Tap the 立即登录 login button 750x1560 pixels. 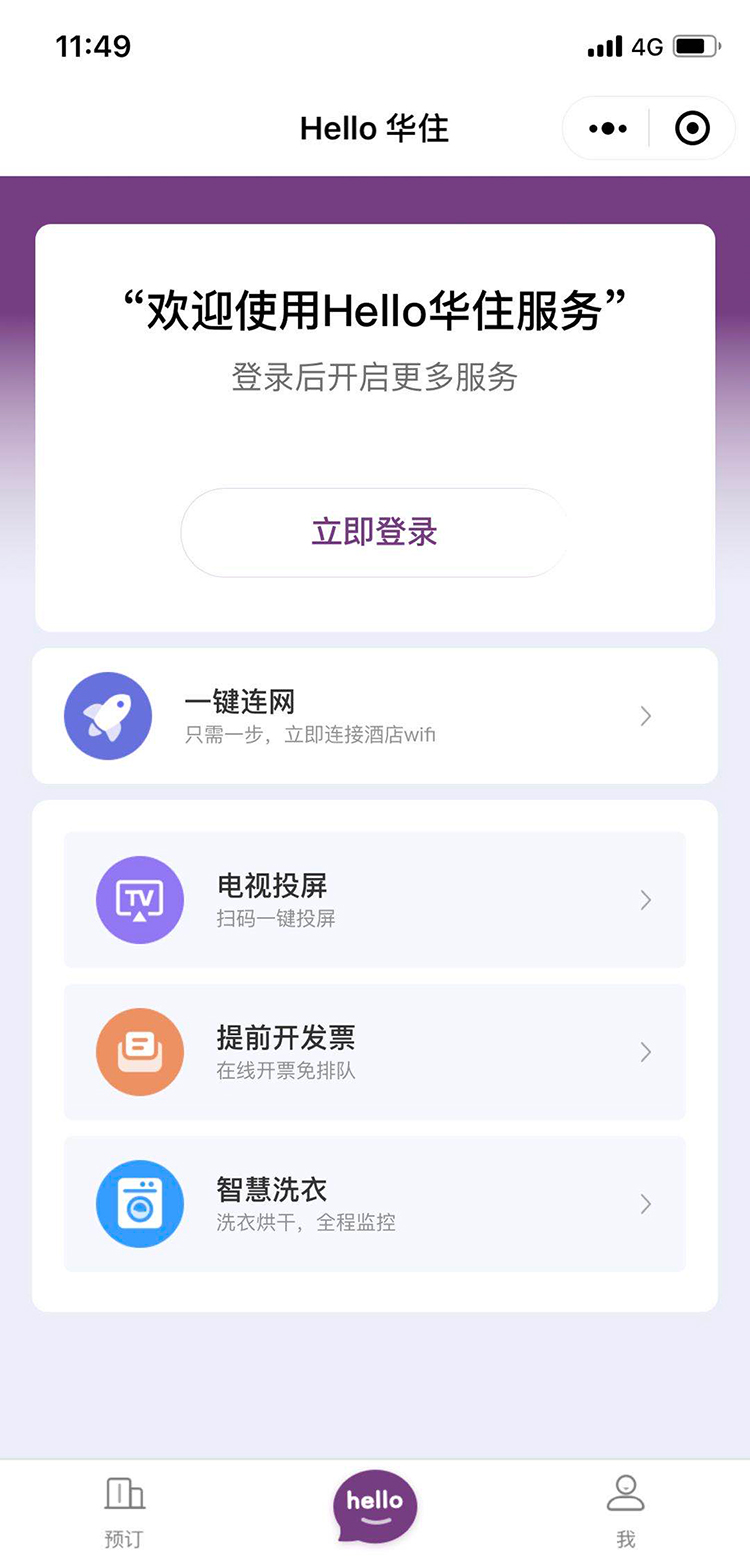pos(374,532)
